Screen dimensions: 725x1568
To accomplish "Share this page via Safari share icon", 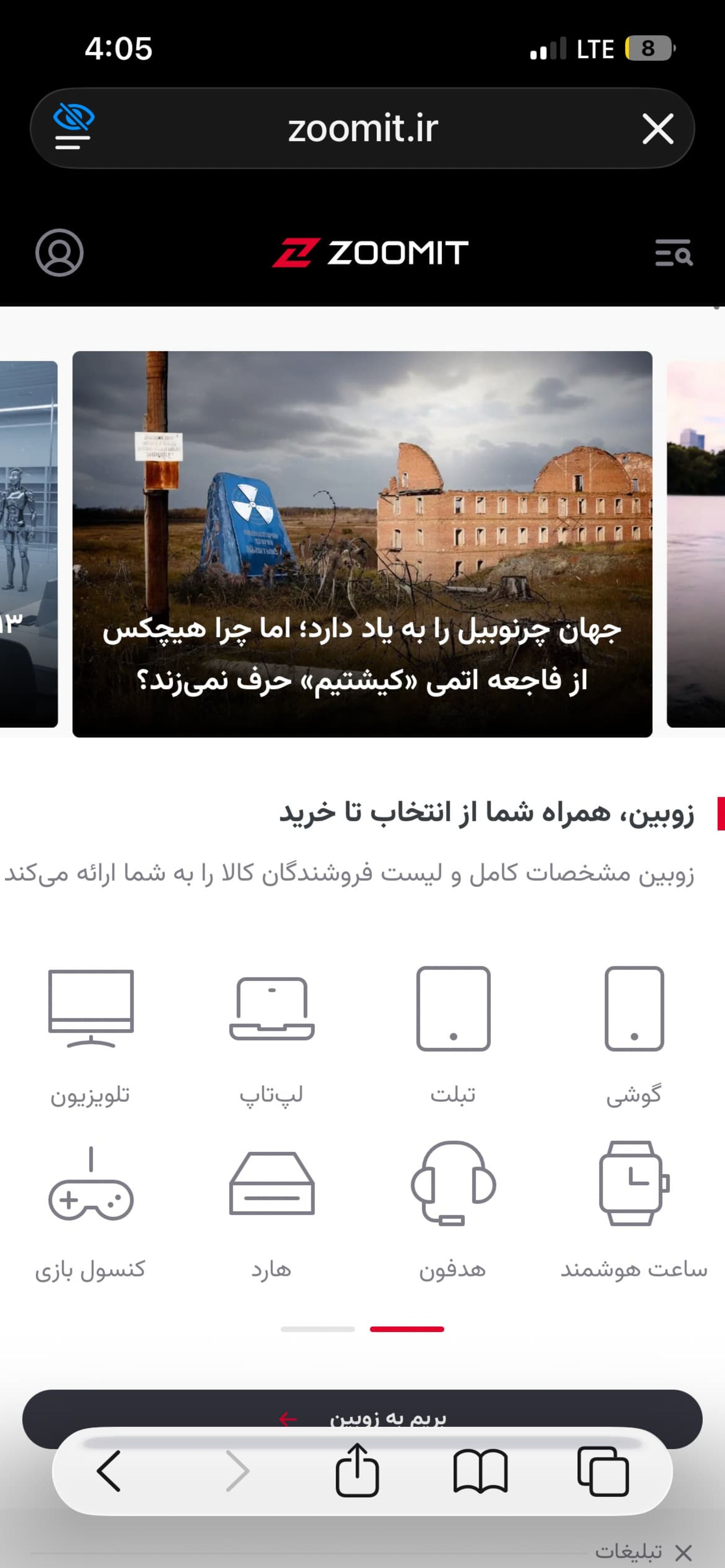I will pos(357,1471).
